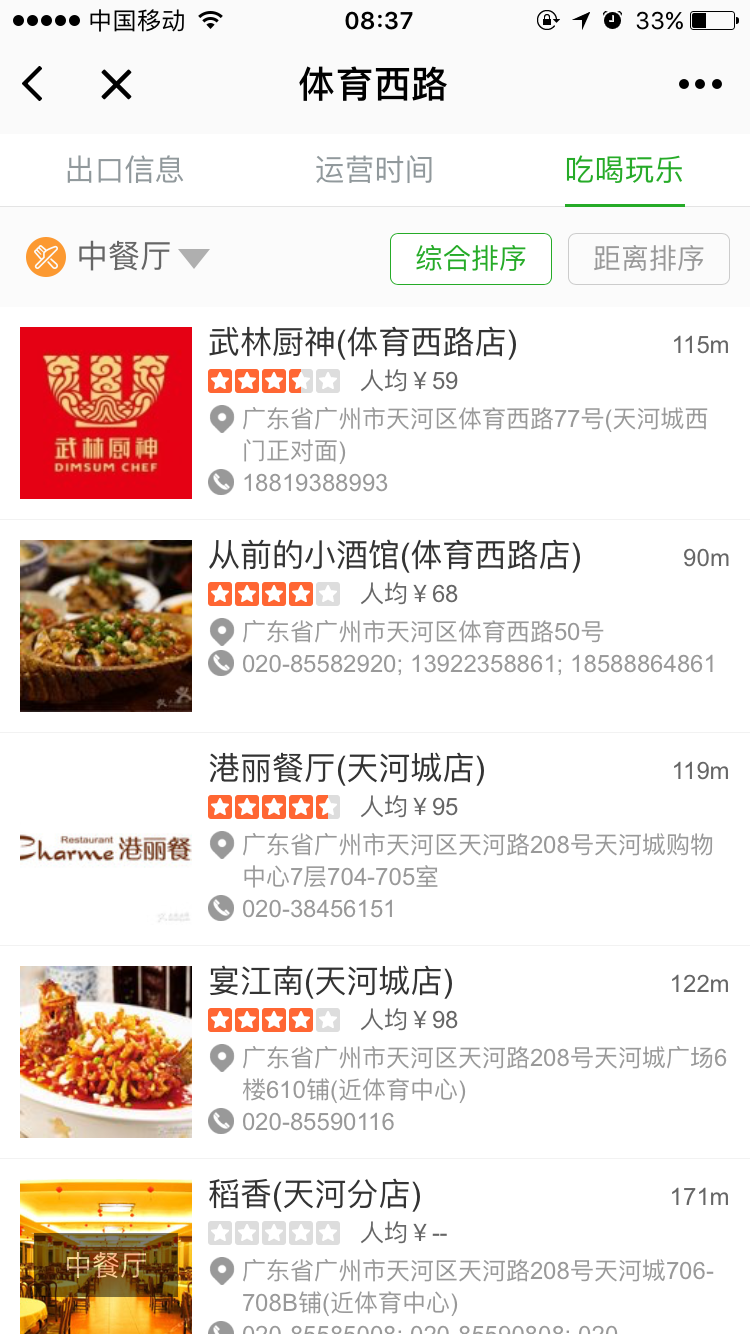The image size is (750, 1334).
Task: Open 稻香(天河分店) restaurant details
Action: pos(314,1194)
